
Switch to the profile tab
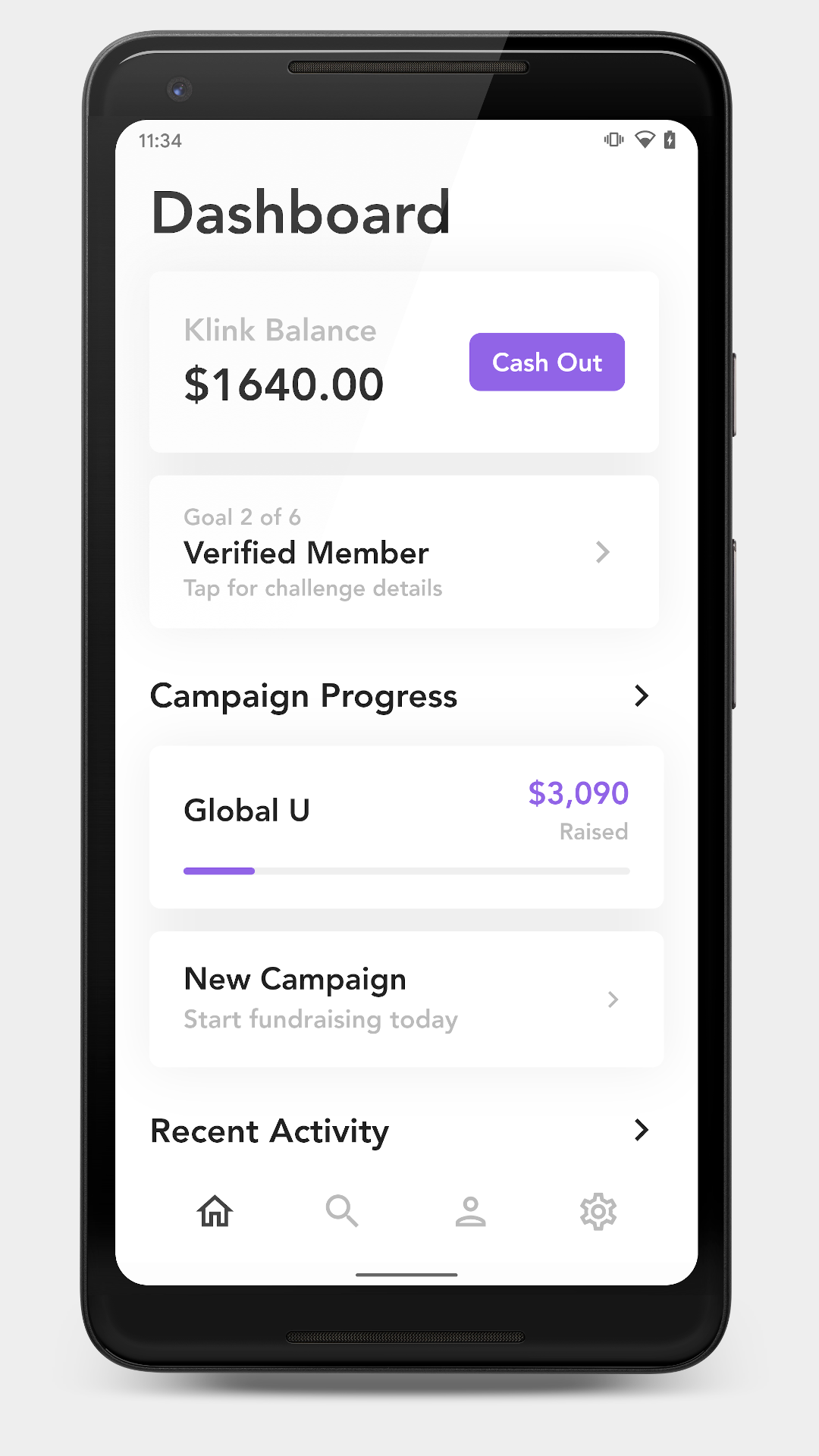pos(470,1211)
